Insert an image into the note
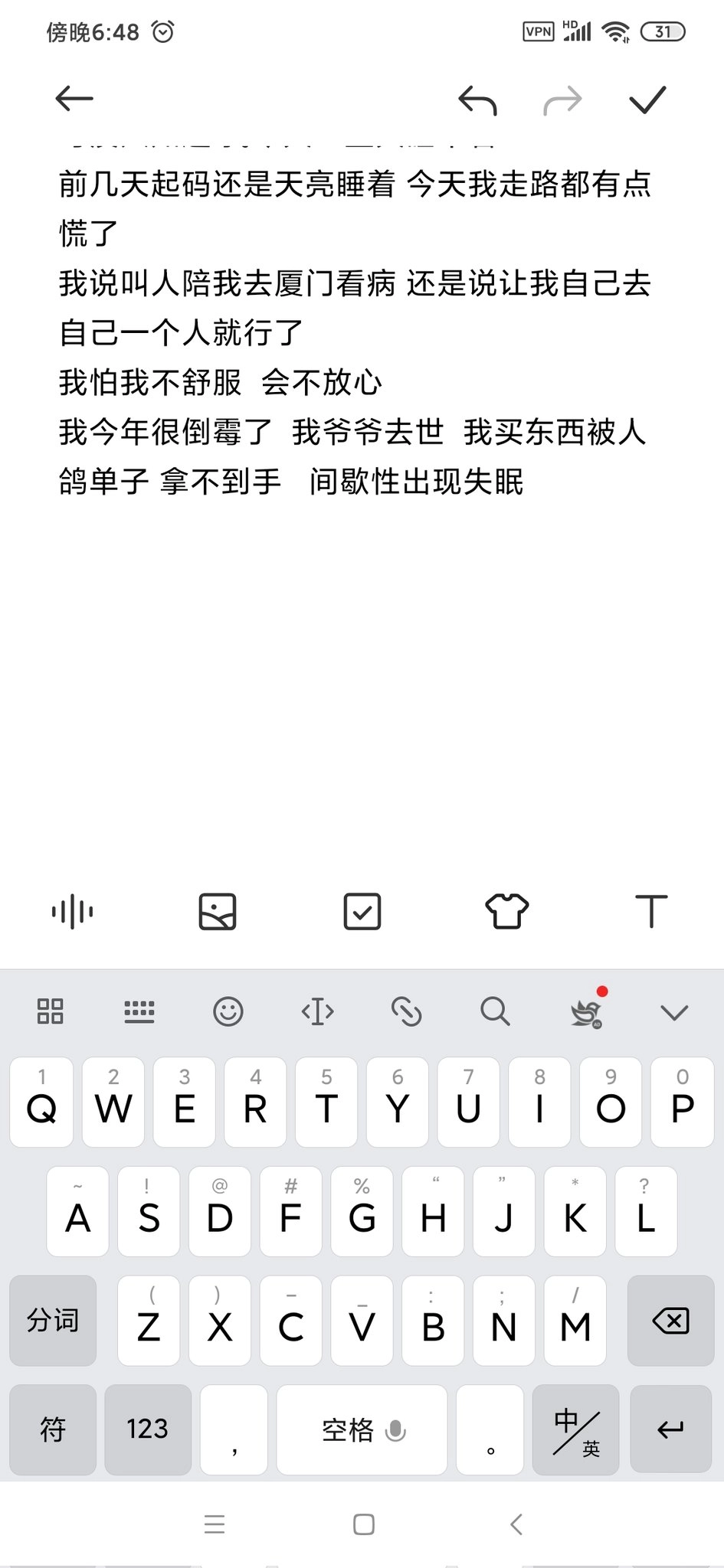The image size is (724, 1568). pyautogui.click(x=218, y=911)
